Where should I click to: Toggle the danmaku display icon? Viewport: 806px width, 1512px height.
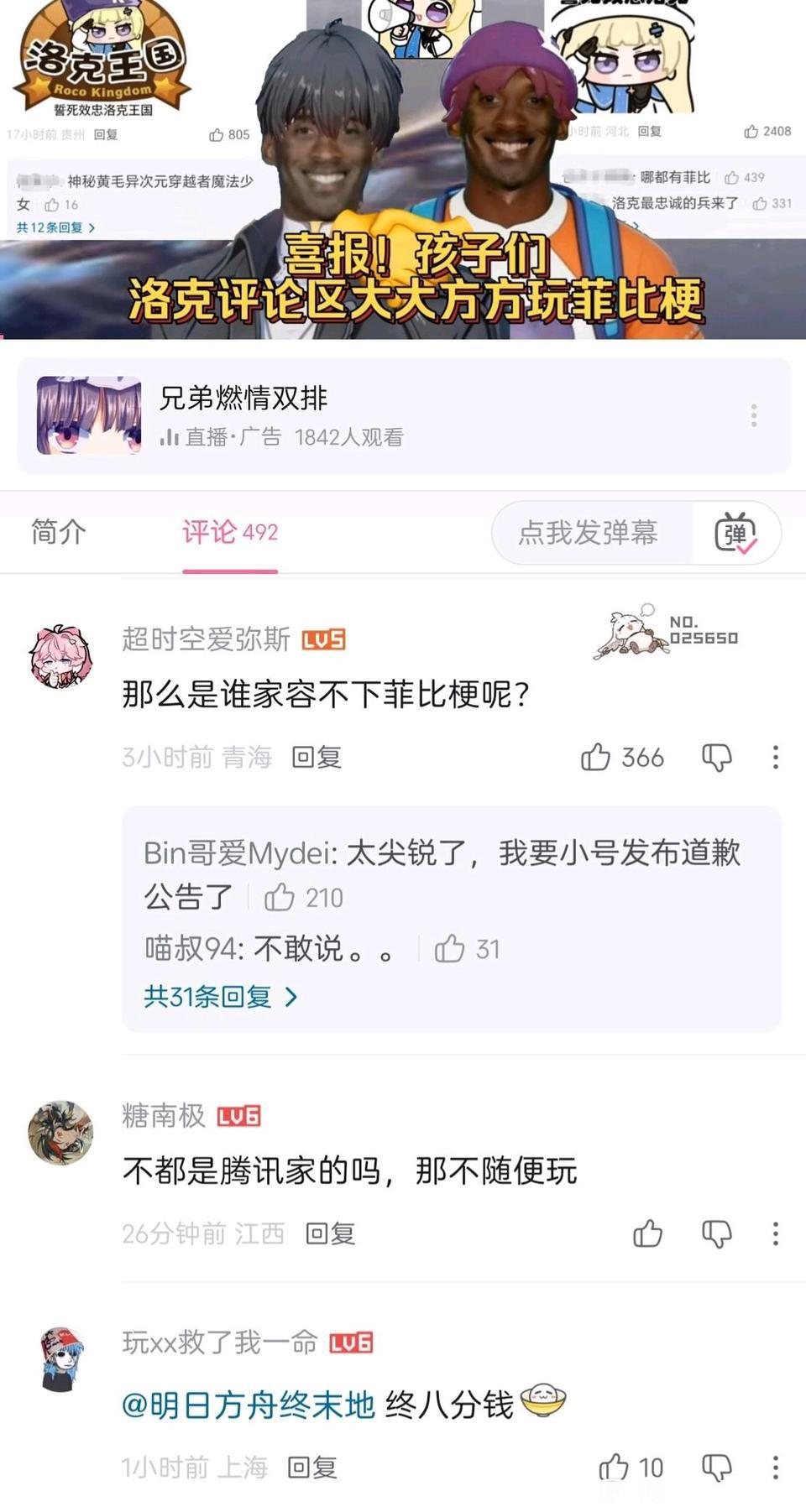735,534
